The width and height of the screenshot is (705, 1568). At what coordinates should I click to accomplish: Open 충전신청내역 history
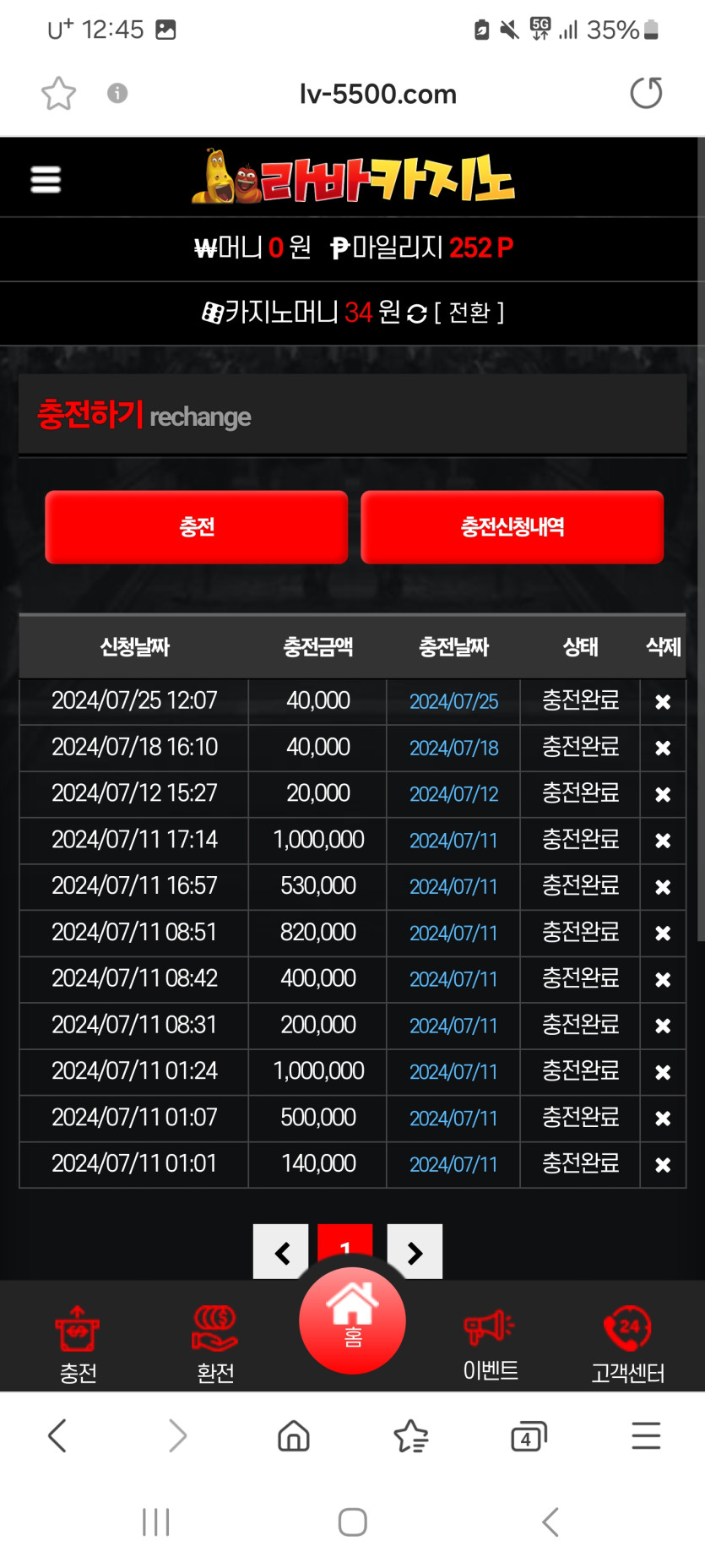pos(512,527)
